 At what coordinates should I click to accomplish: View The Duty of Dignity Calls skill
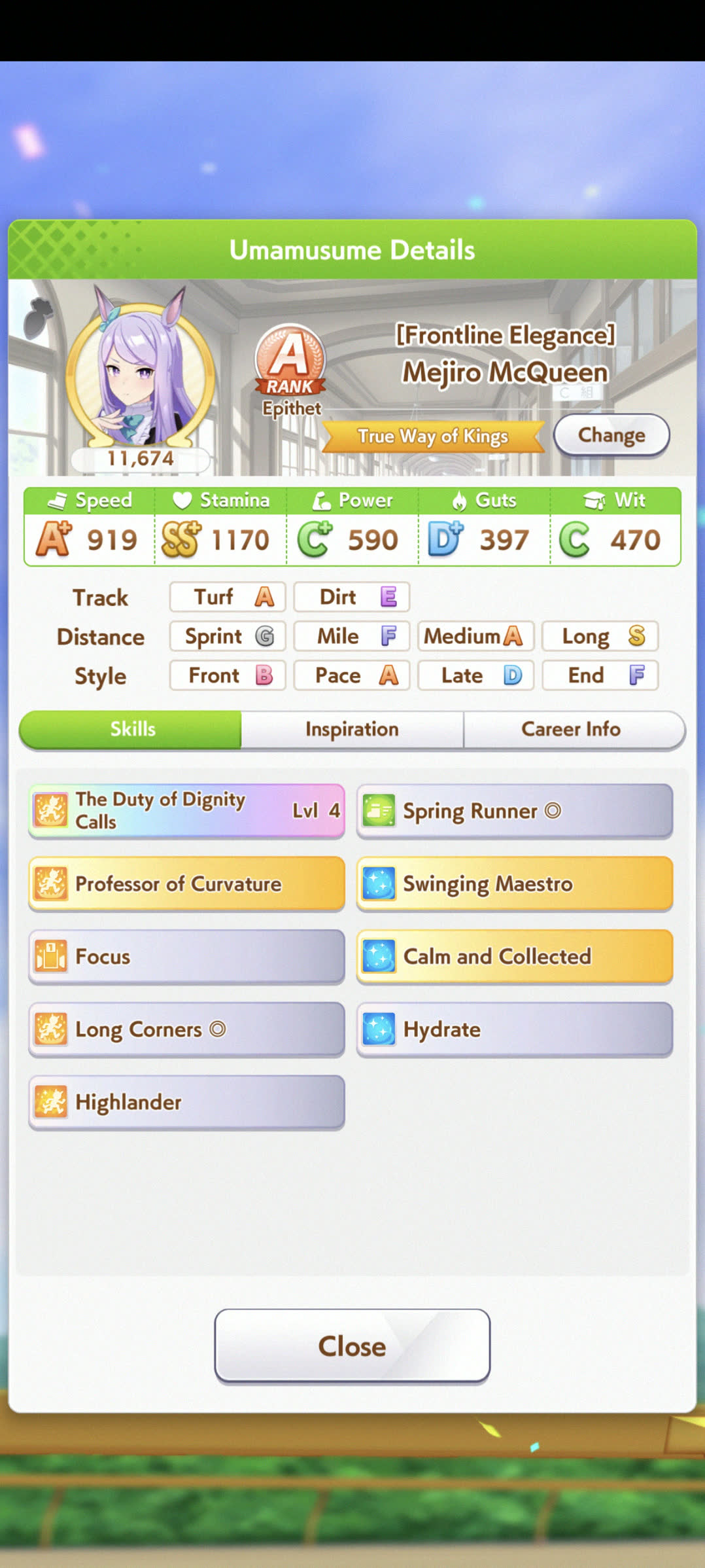[186, 811]
